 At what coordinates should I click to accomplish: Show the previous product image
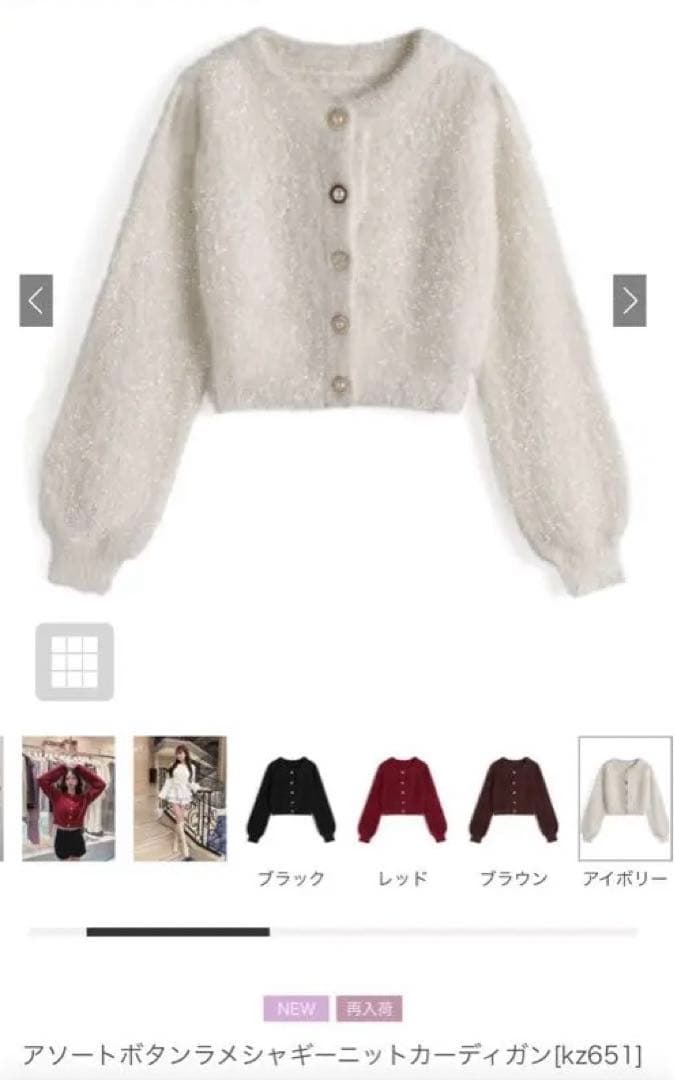coord(36,300)
